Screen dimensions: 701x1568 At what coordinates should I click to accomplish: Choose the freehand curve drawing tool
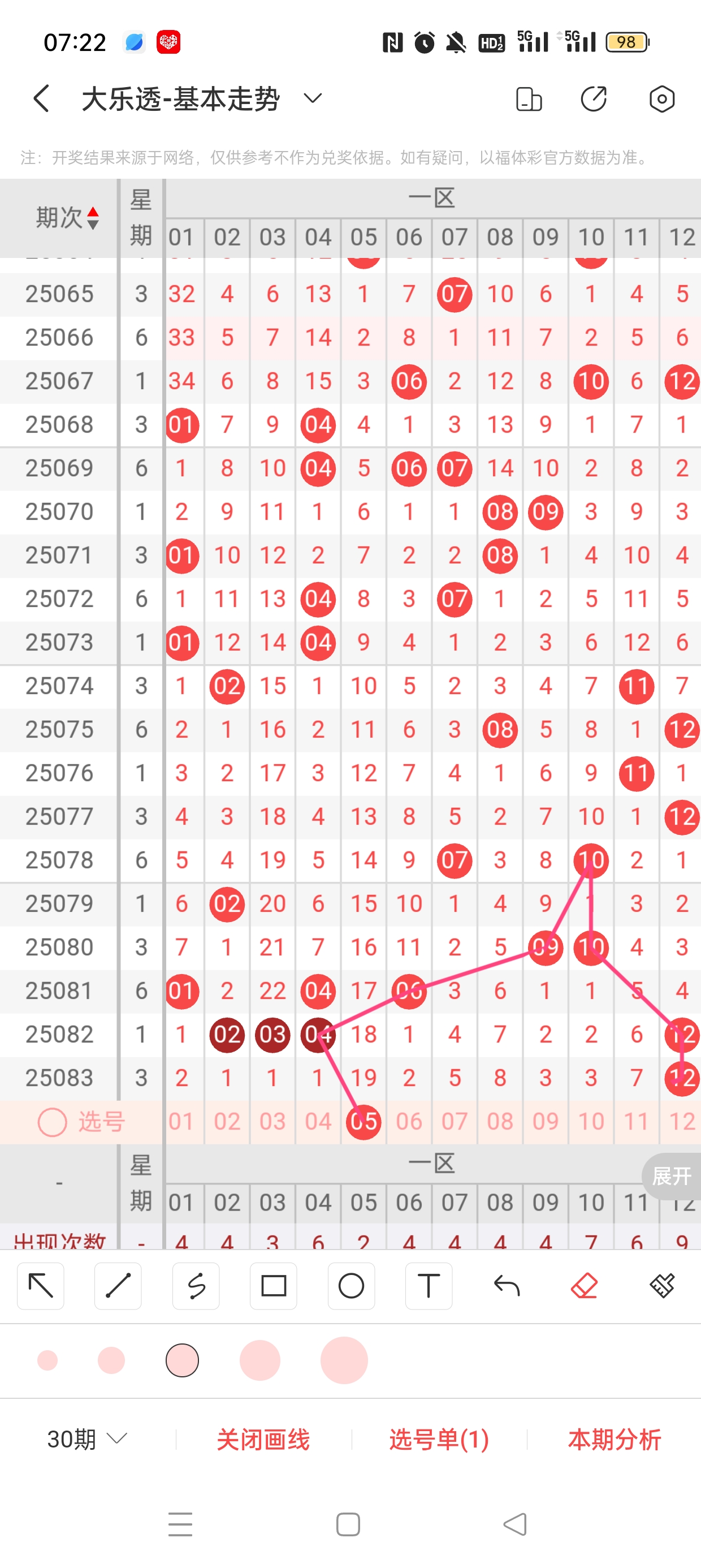[x=196, y=1286]
